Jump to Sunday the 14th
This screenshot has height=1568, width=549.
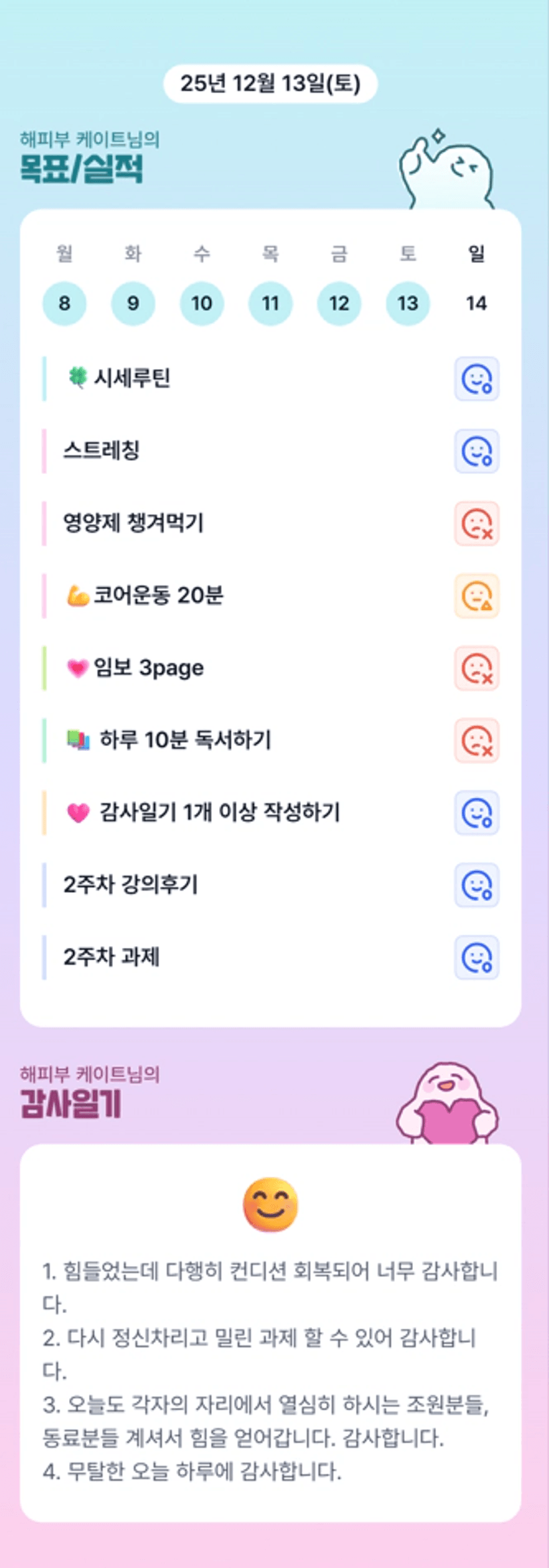476,303
